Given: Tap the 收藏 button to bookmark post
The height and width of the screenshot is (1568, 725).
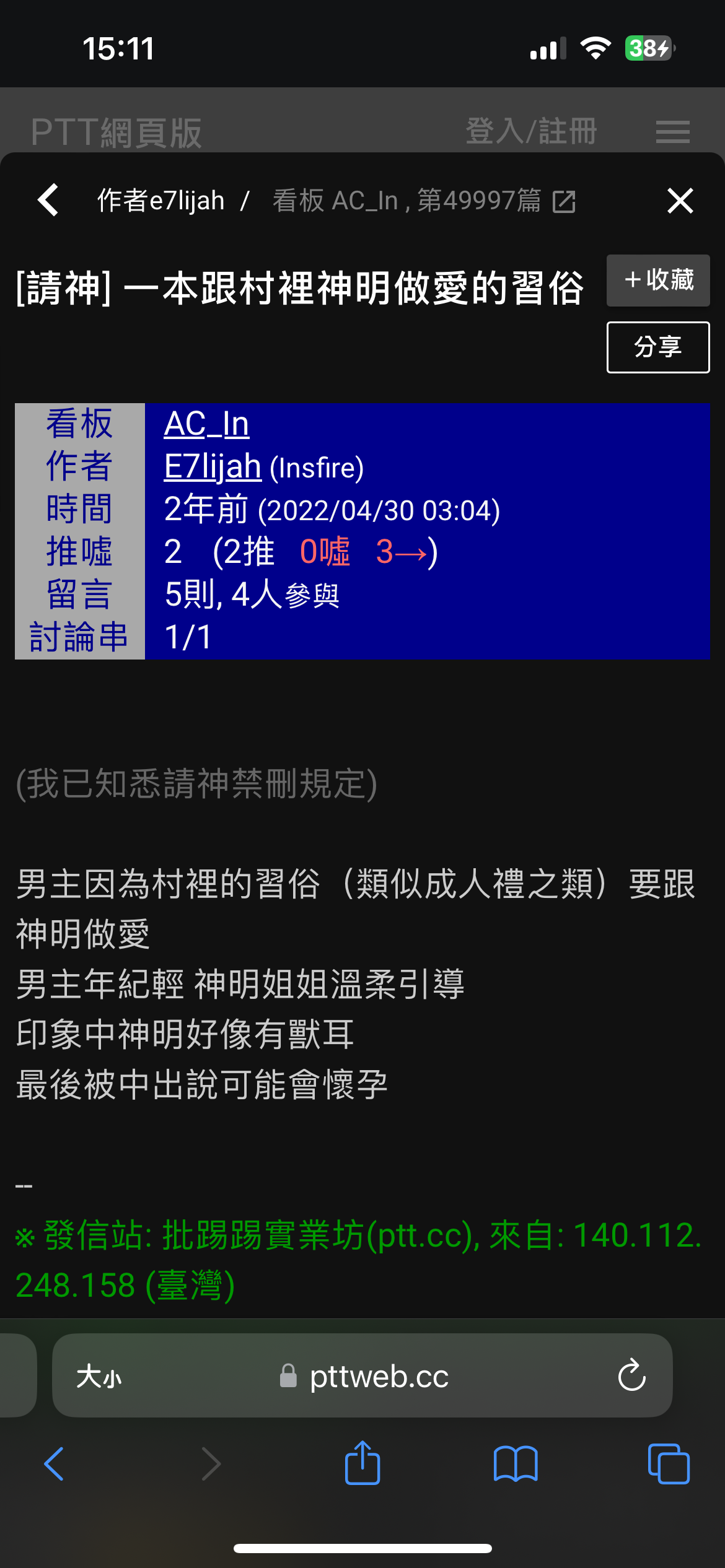Looking at the screenshot, I should [x=658, y=280].
